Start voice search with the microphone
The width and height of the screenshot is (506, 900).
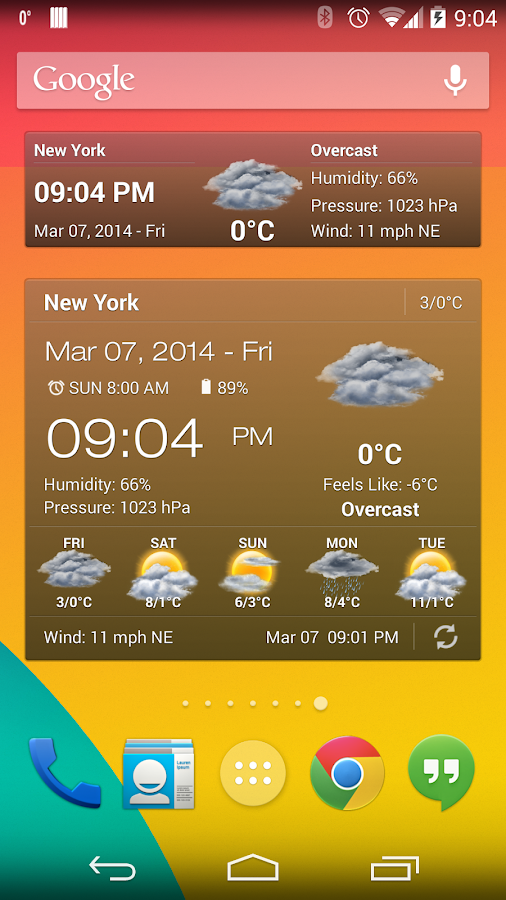coord(456,80)
